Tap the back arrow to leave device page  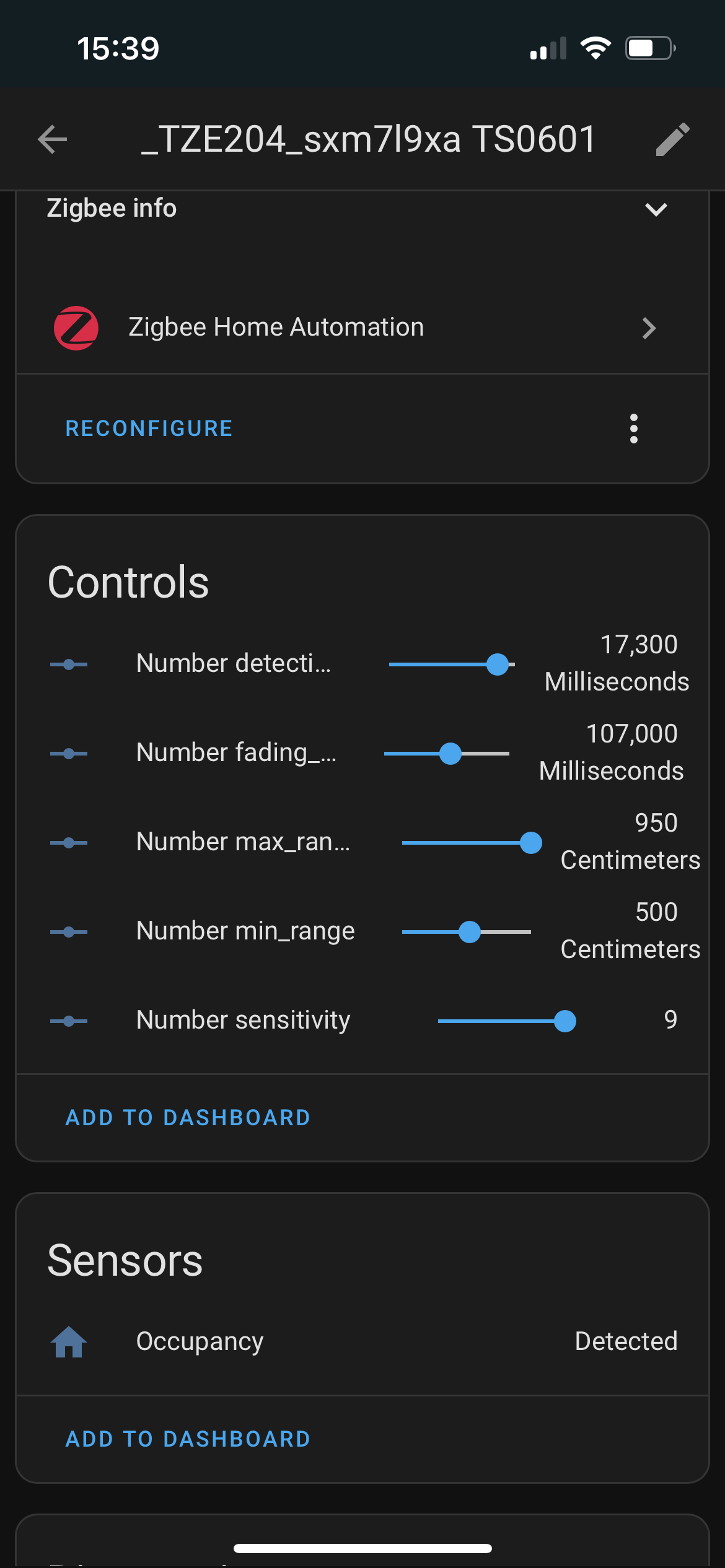pos(52,139)
